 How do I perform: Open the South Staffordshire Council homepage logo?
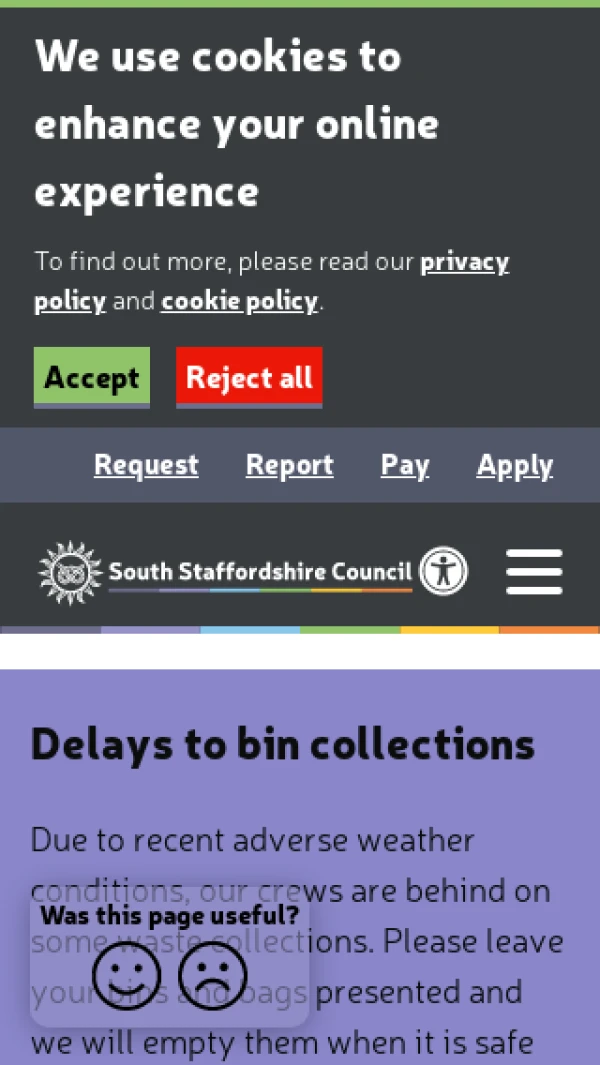point(225,572)
